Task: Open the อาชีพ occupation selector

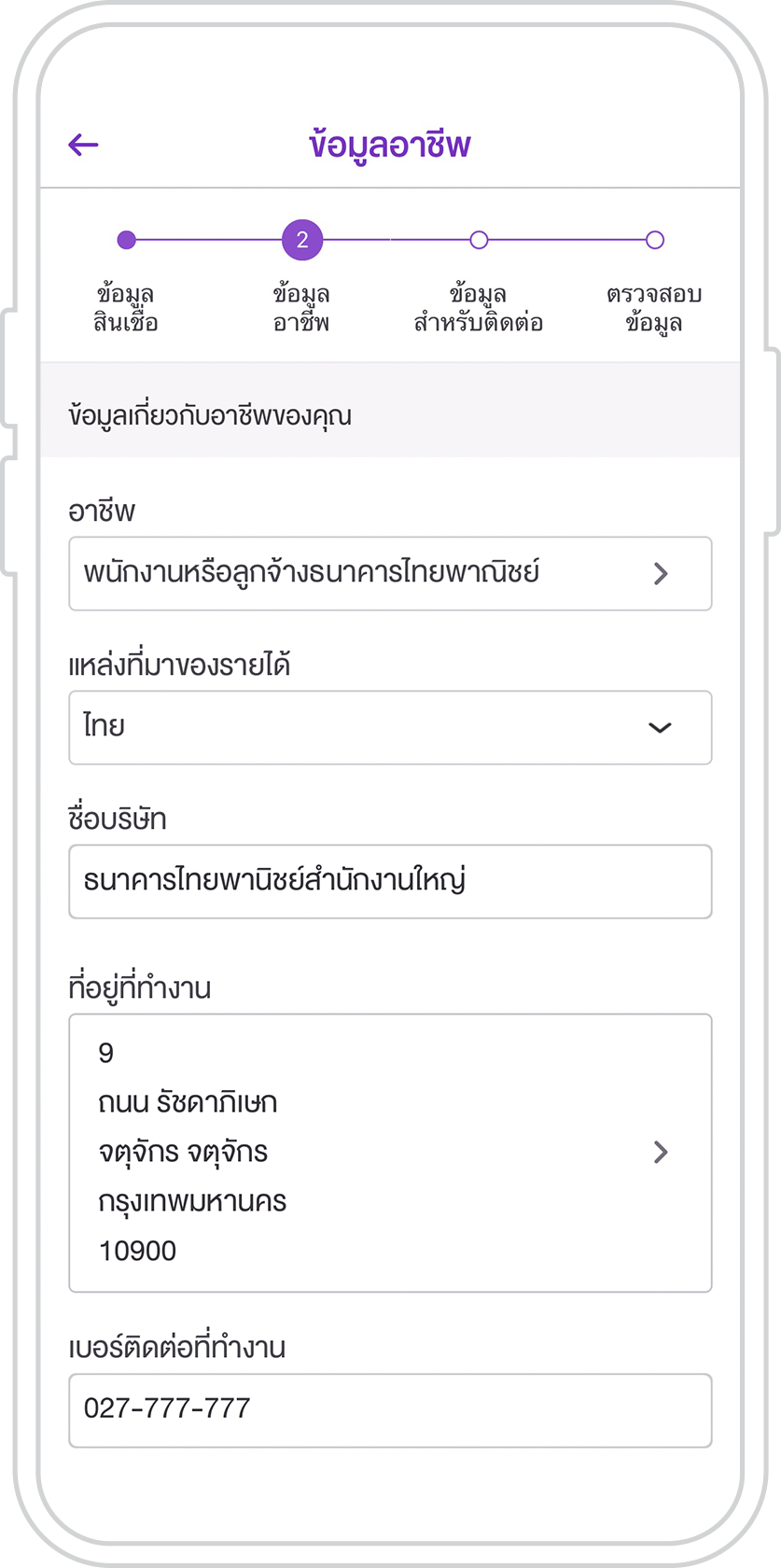Action: [390, 573]
